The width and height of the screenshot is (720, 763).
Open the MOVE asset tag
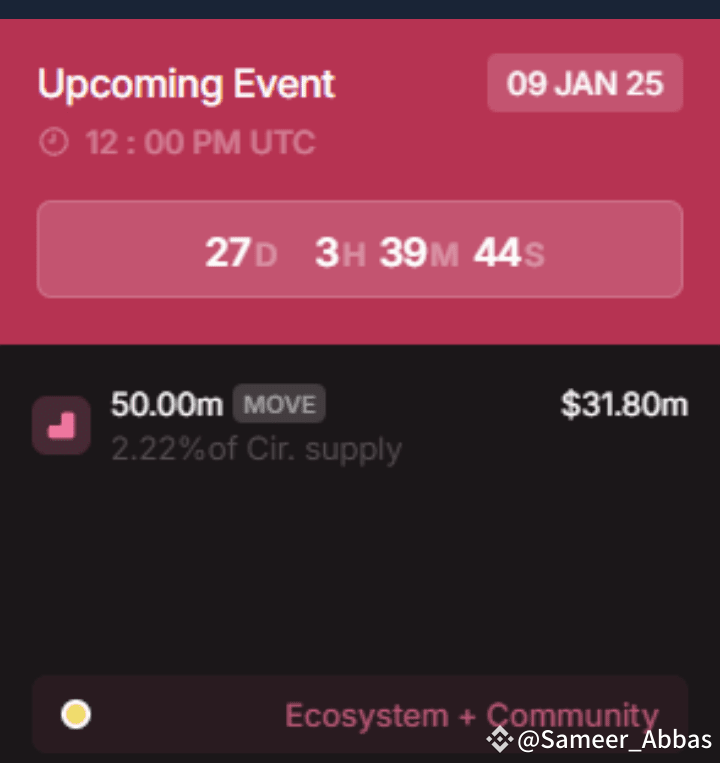pyautogui.click(x=280, y=404)
